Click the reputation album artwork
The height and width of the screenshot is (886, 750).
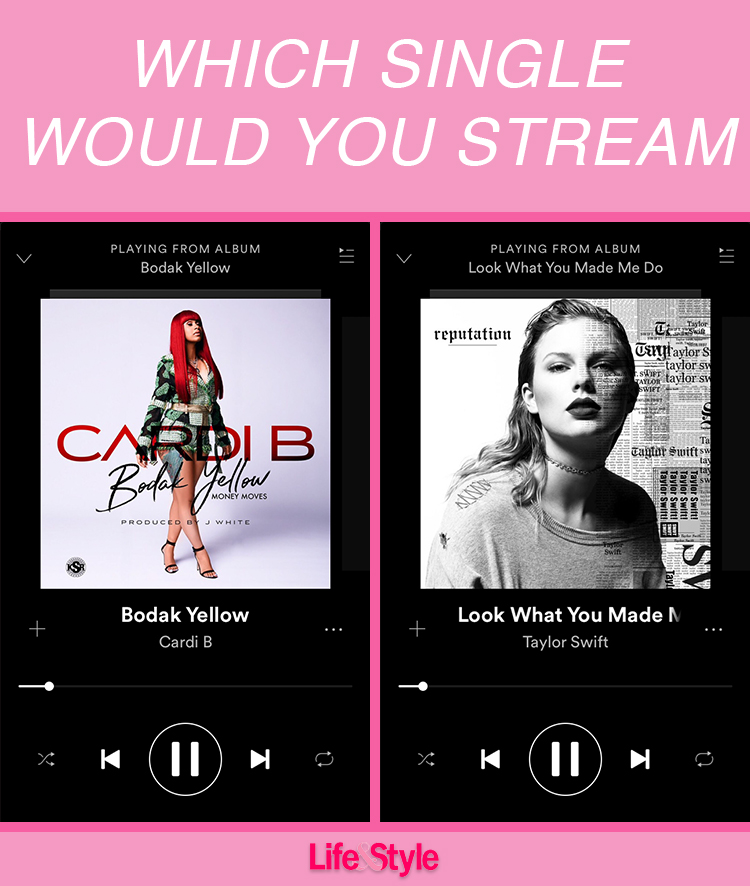(565, 440)
